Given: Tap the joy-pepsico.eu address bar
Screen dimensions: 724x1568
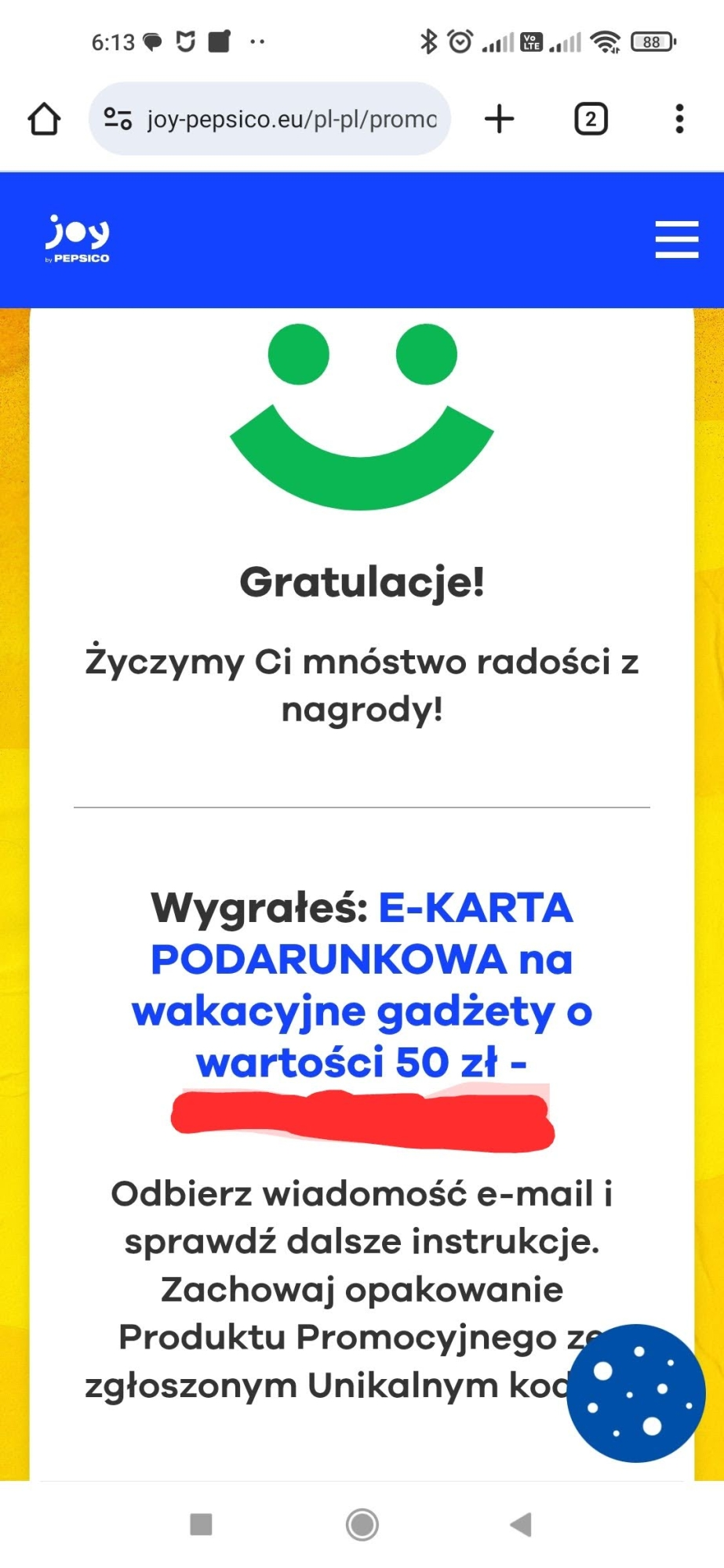Looking at the screenshot, I should [290, 119].
